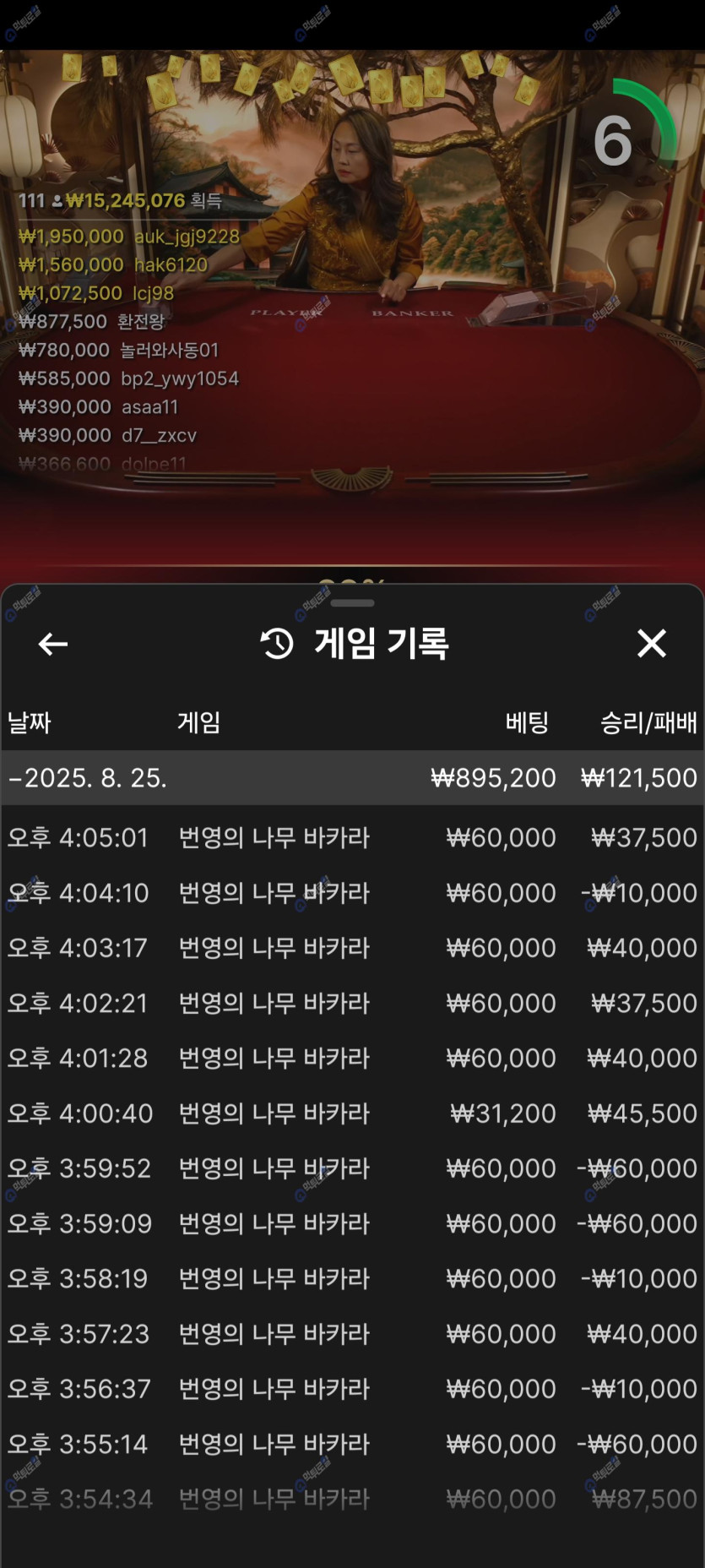Open the 오후 3:59:52 game record
This screenshot has height=1568, width=705.
[352, 1168]
